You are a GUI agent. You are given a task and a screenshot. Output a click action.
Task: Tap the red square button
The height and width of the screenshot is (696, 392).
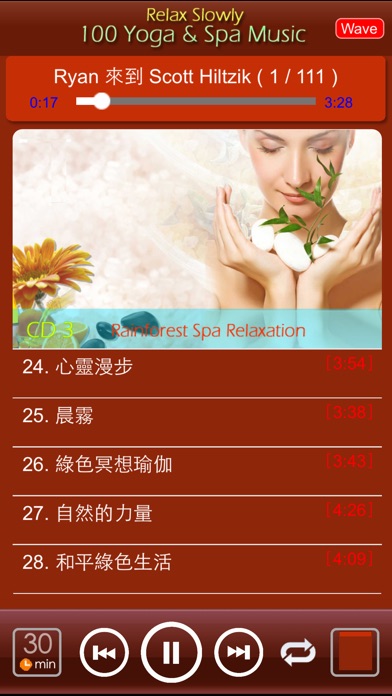355,652
